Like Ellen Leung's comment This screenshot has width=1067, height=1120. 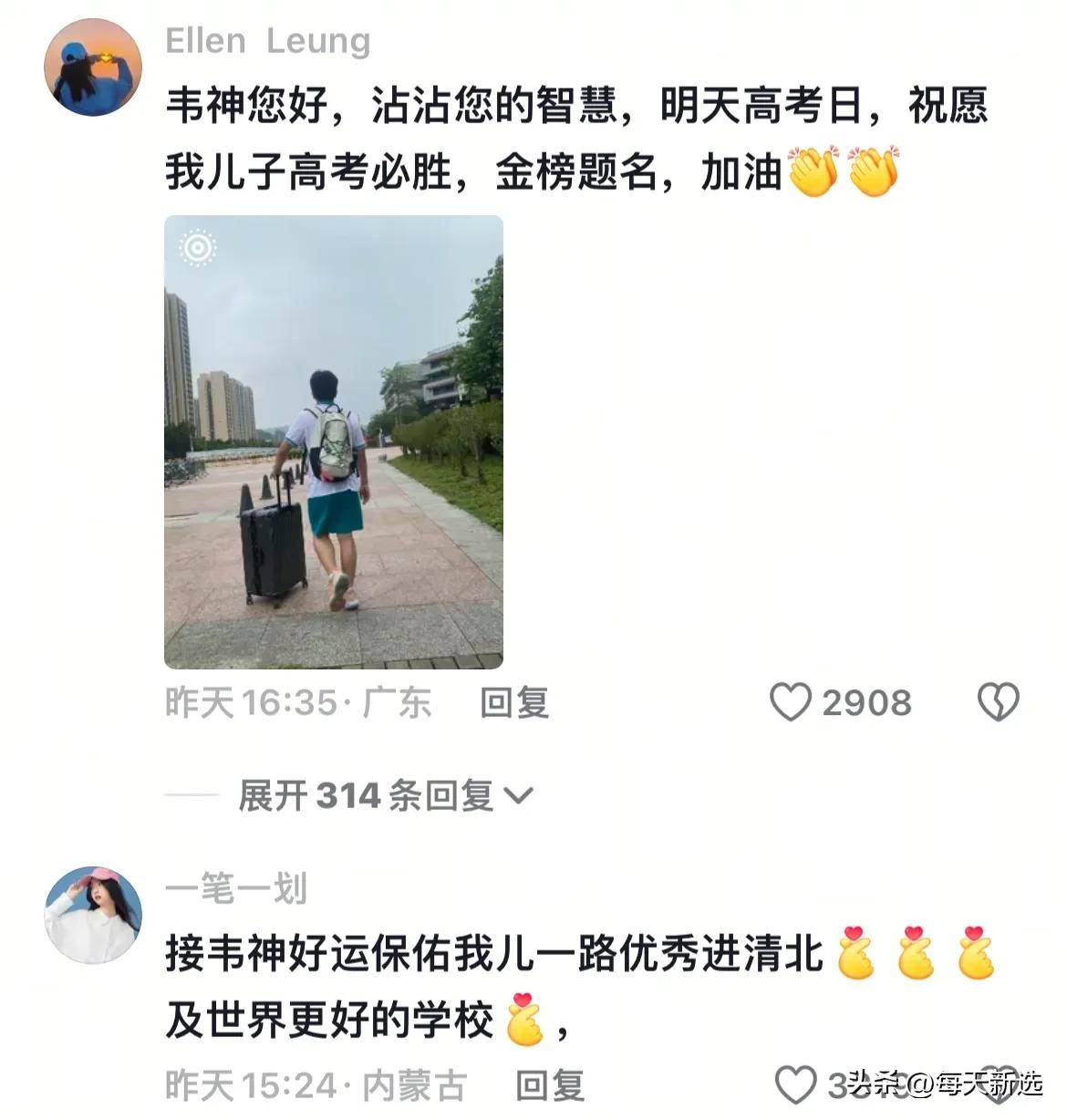(791, 702)
